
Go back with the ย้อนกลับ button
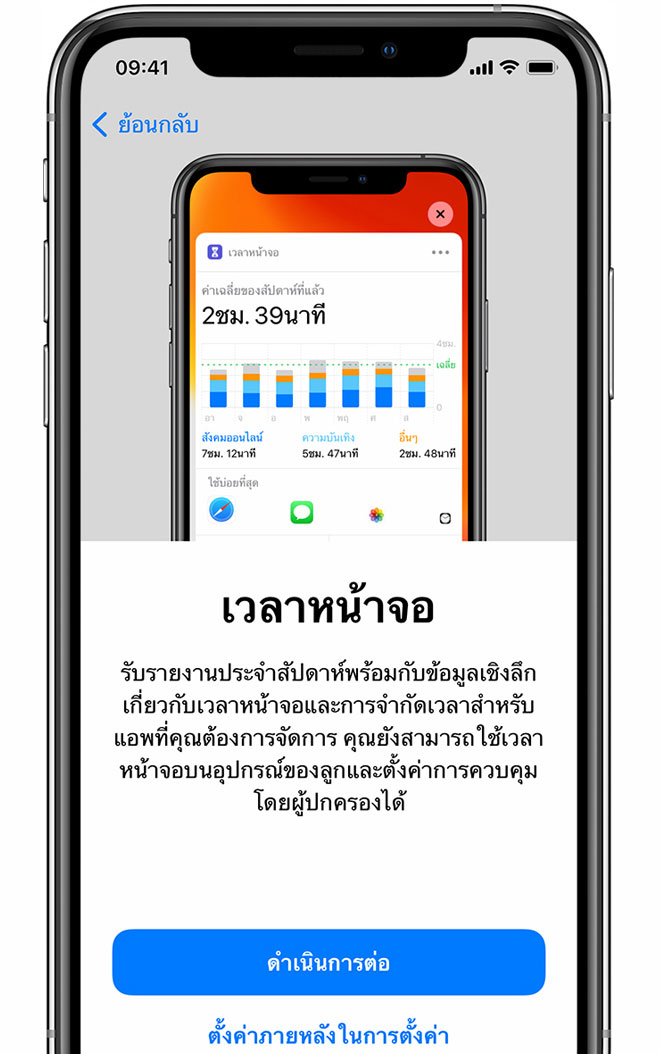(x=145, y=125)
